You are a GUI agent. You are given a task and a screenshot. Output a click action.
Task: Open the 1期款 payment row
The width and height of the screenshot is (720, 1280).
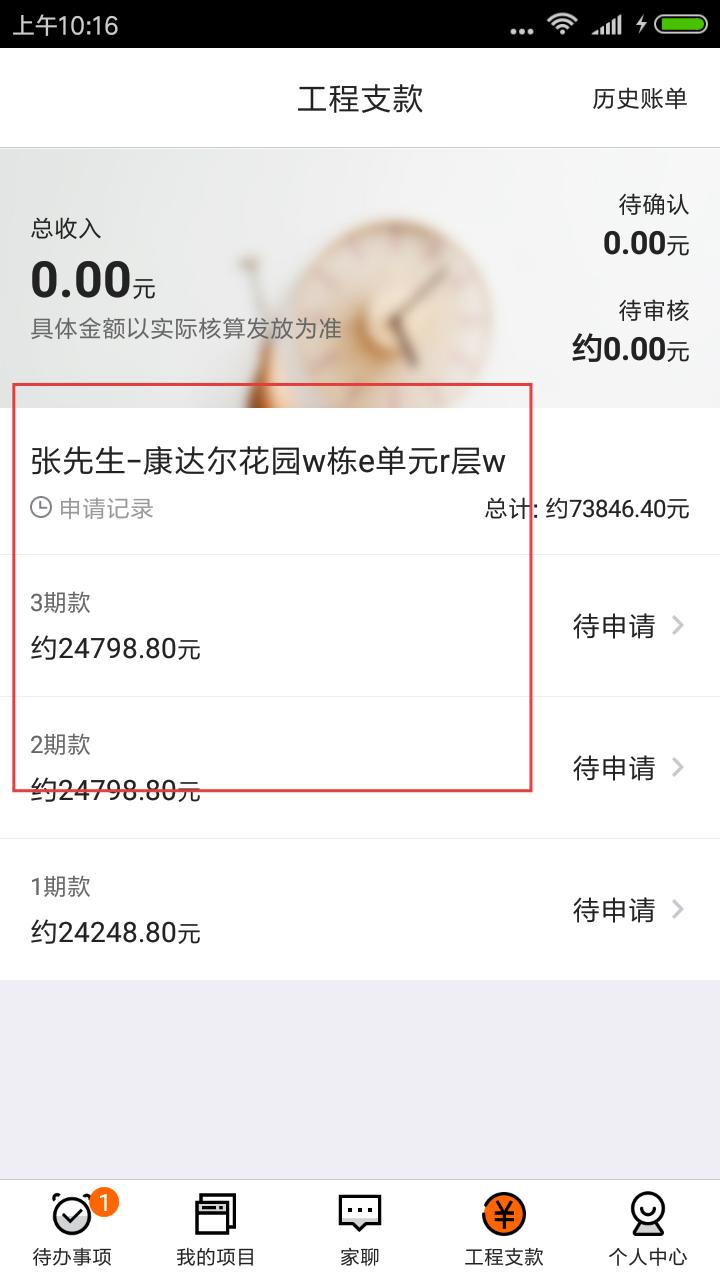[360, 910]
